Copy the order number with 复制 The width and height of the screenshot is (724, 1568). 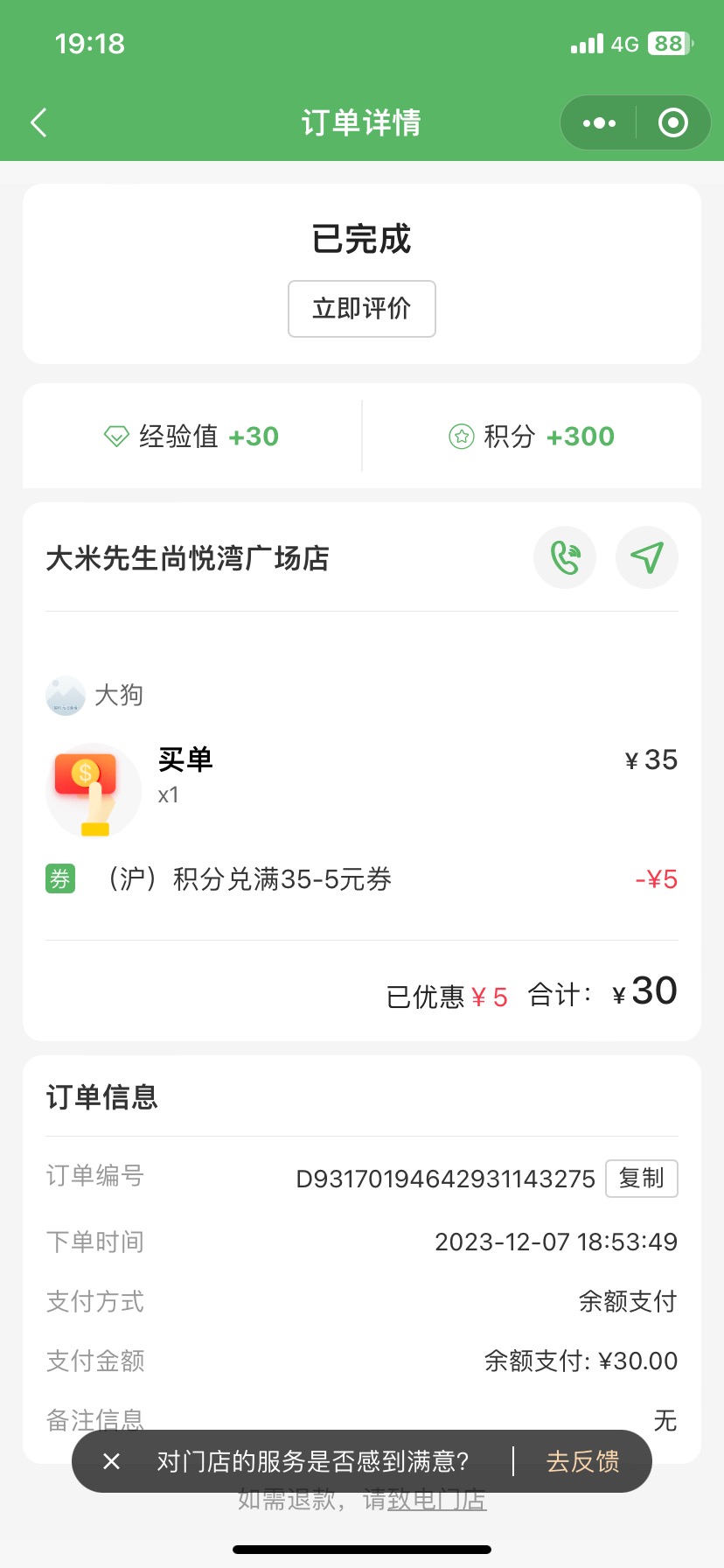642,1178
